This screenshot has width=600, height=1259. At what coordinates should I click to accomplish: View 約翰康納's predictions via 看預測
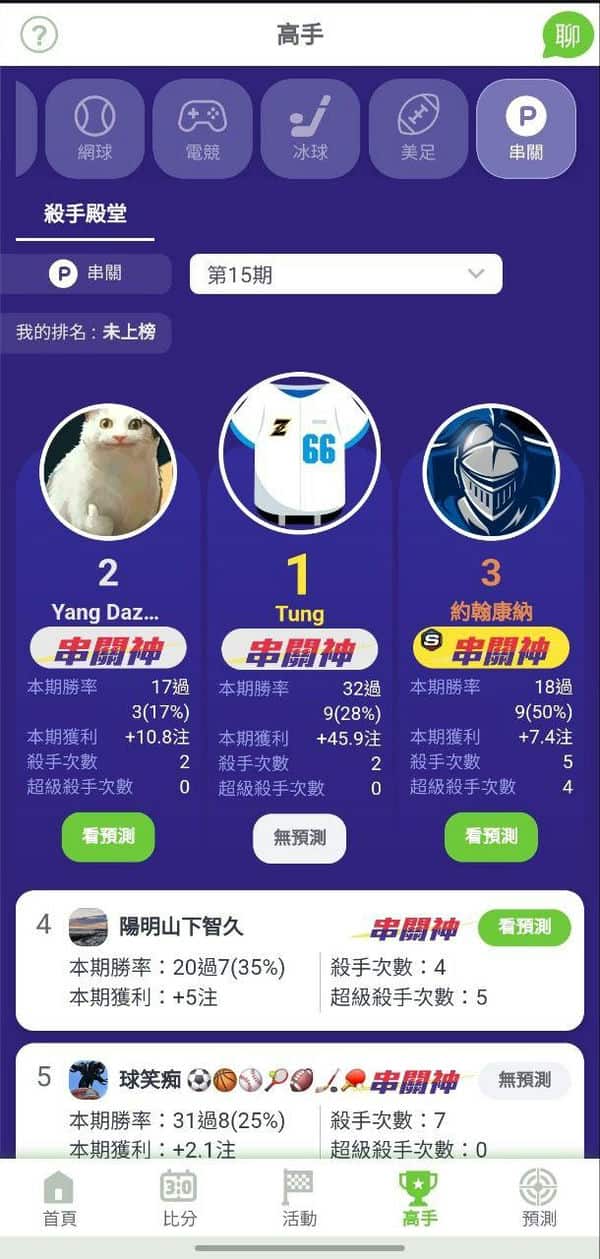pyautogui.click(x=491, y=837)
